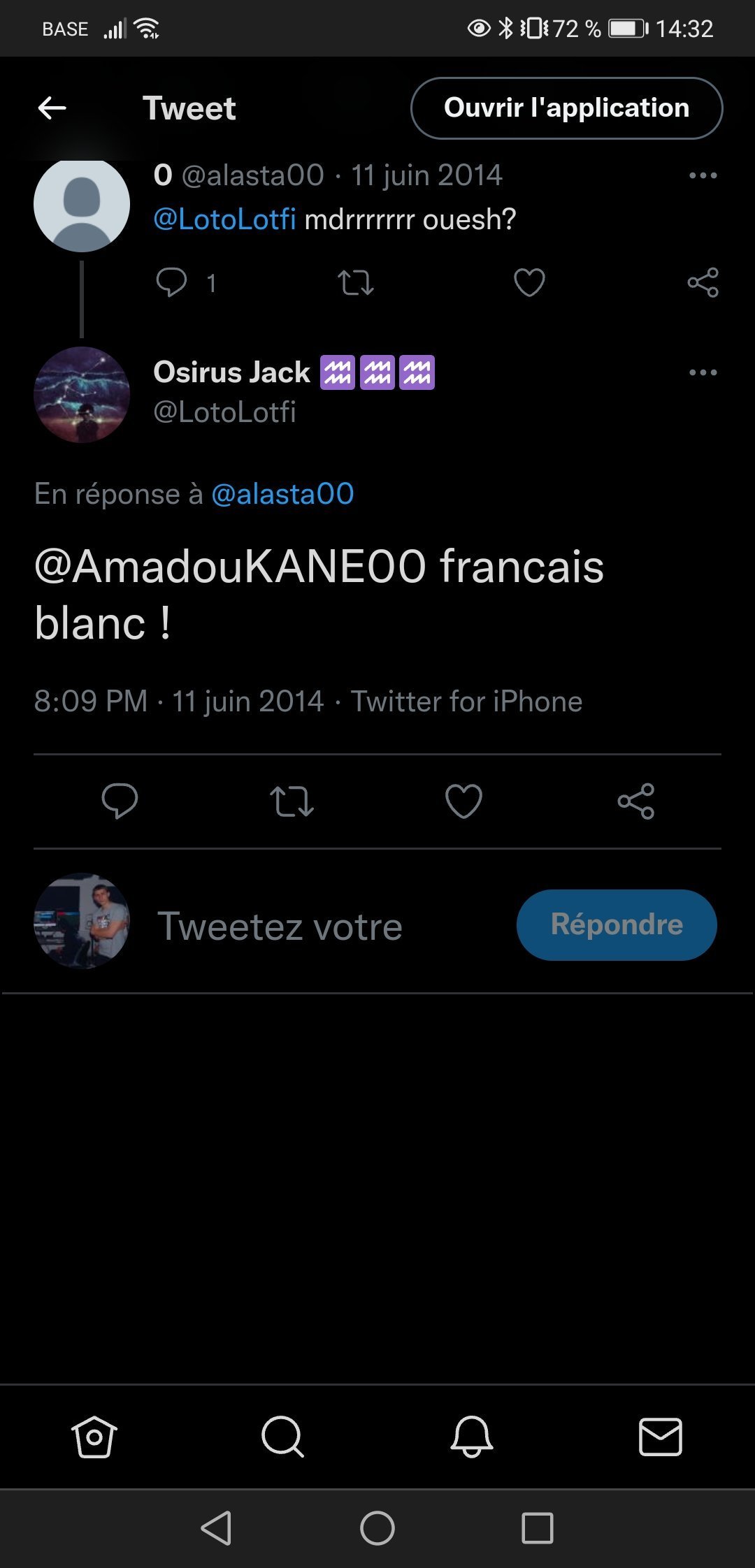Retweet the francais blanc tweet
Viewport: 755px width, 1568px height.
tap(292, 801)
